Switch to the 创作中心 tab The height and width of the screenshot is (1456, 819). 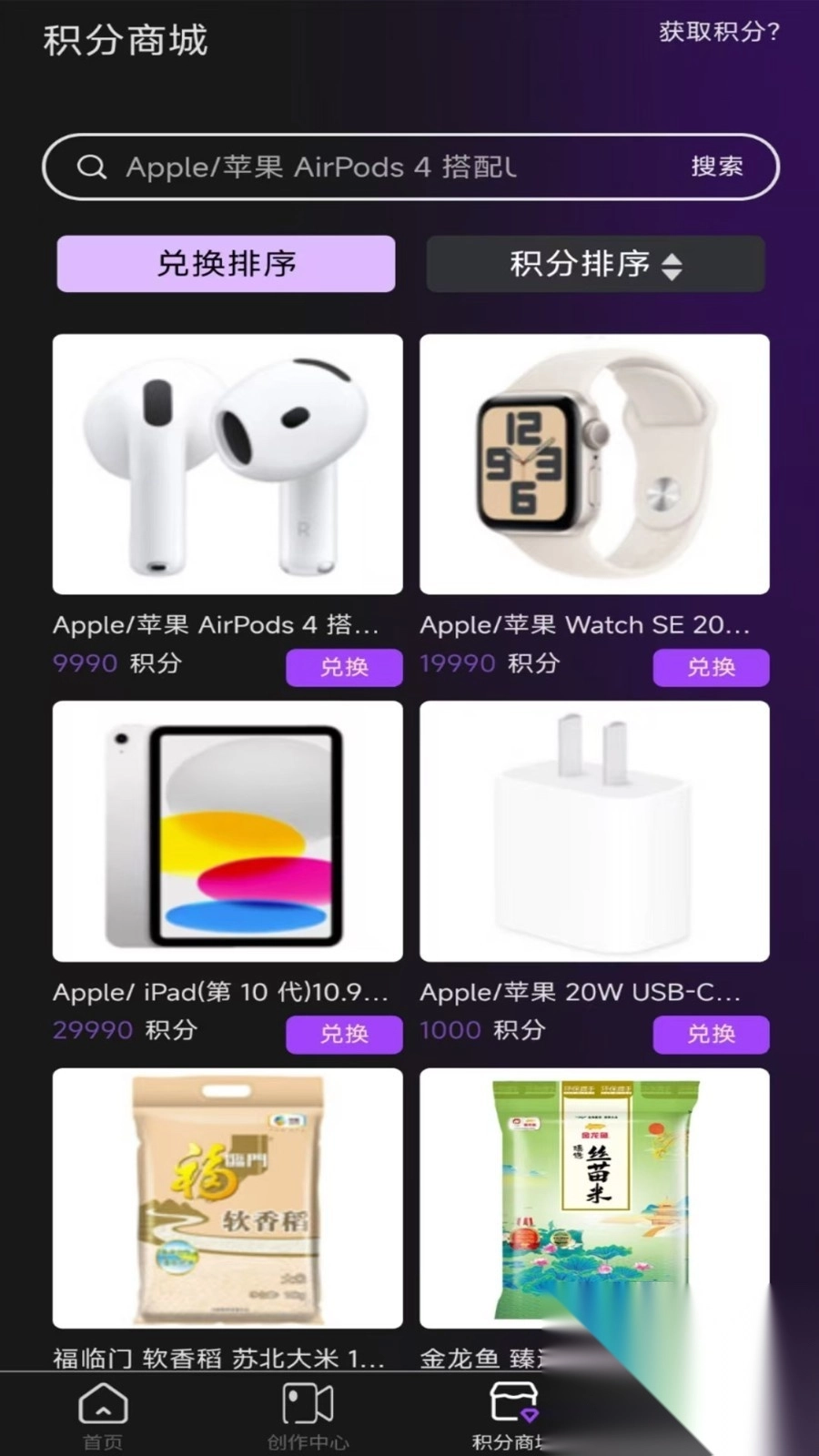308,1414
